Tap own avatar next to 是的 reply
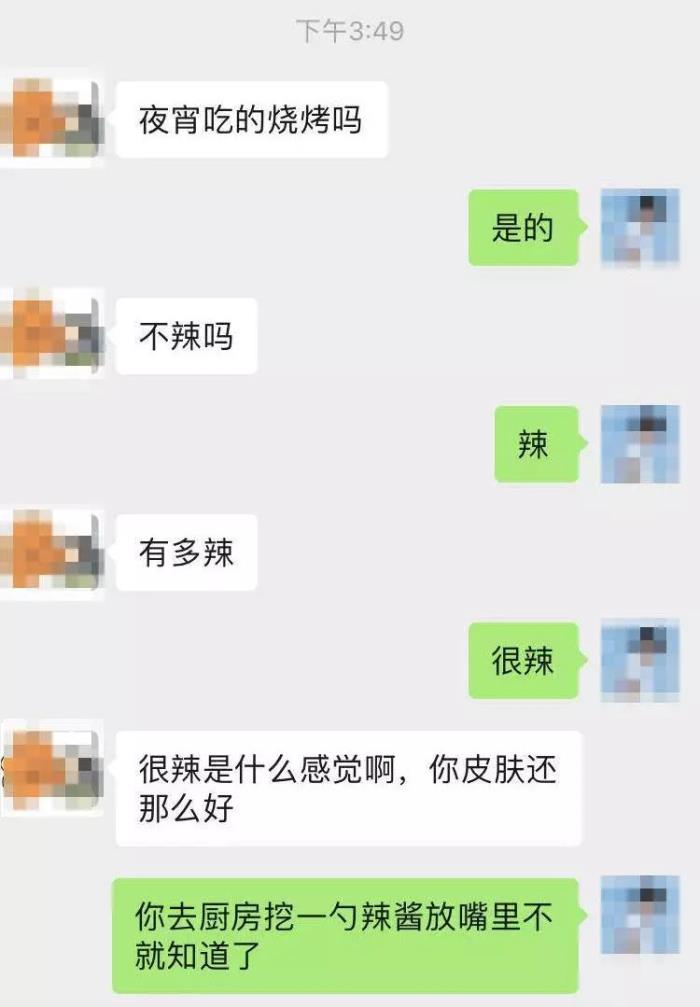Screen dimensions: 700x1007 coord(640,228)
